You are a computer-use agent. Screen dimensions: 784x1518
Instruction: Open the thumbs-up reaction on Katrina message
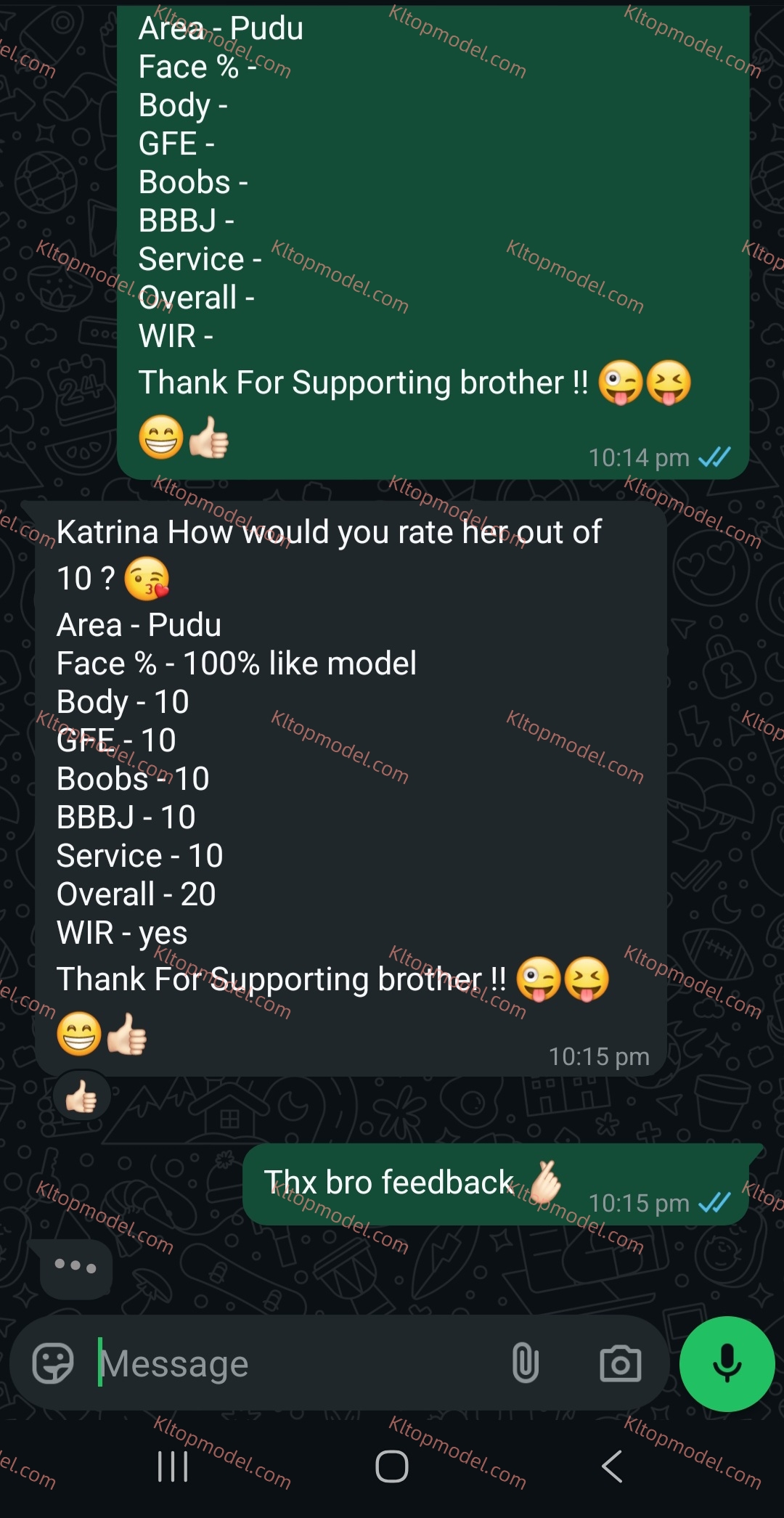click(81, 1096)
